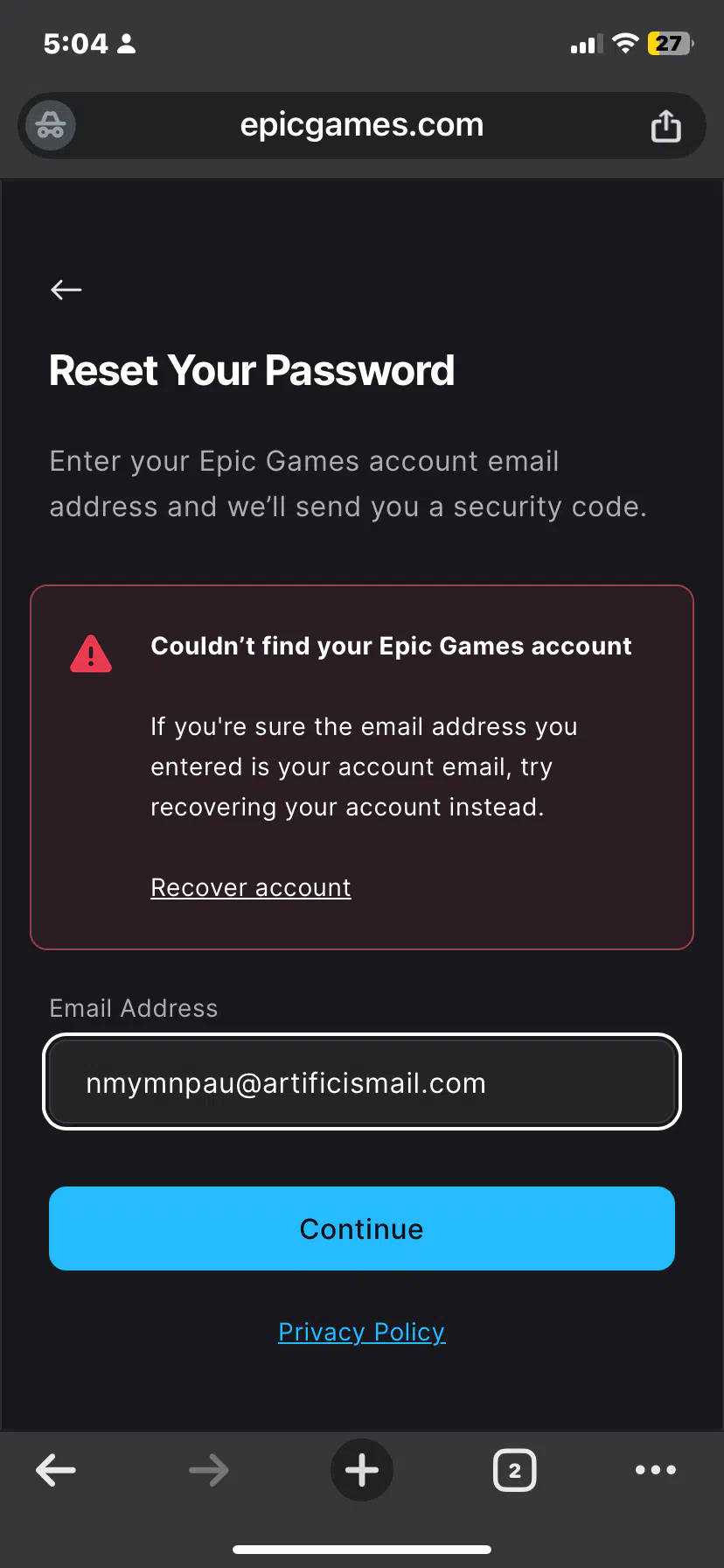Share this page from the address bar
Viewport: 724px width, 1568px height.
(x=666, y=126)
